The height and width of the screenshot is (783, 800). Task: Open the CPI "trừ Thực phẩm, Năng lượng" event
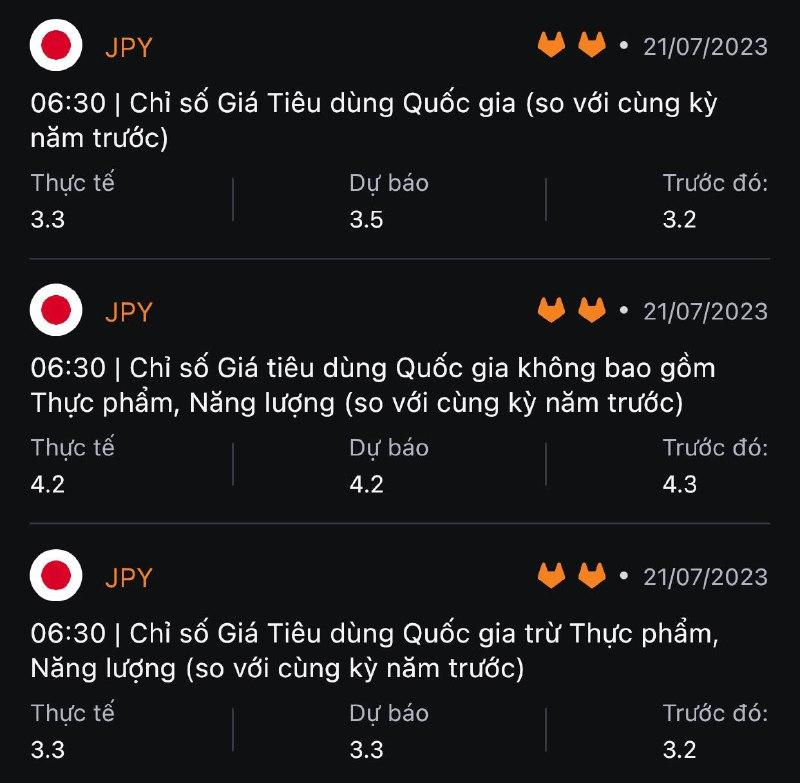pyautogui.click(x=375, y=650)
